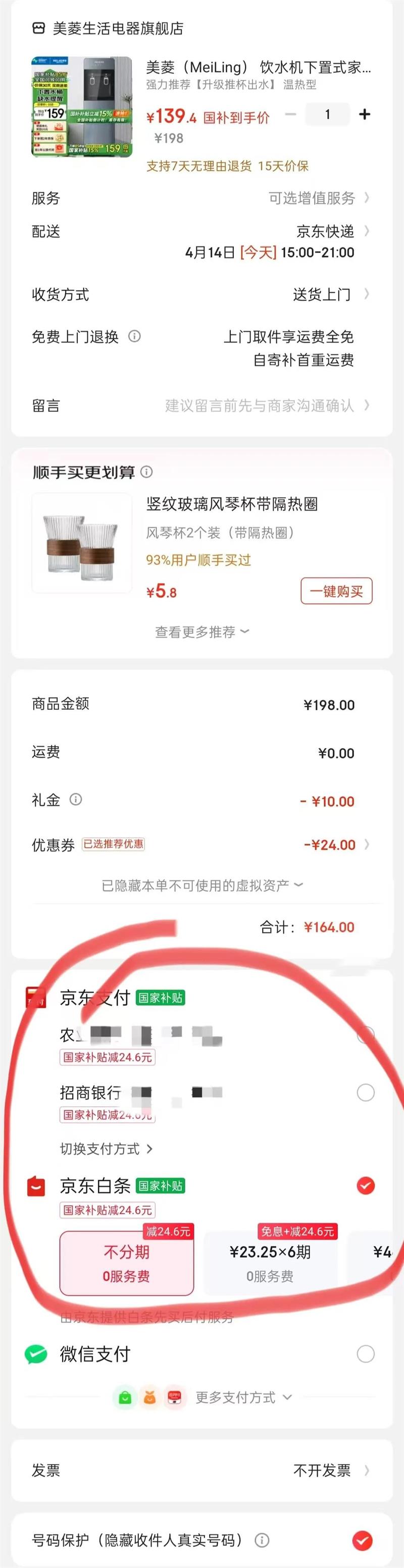
Task: Increase item quantity with the plus button
Action: click(x=365, y=115)
